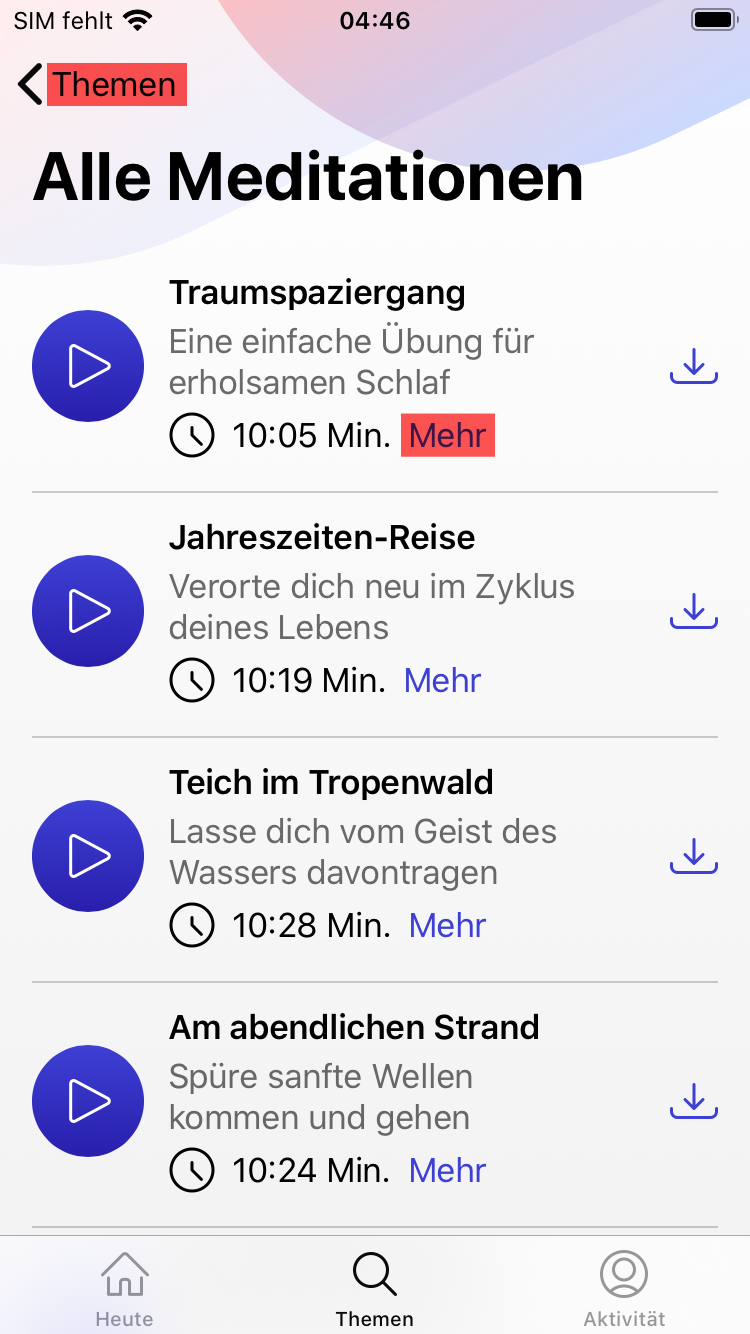The height and width of the screenshot is (1334, 750).
Task: Play the Jahreszeiten-Reise meditation
Action: (88, 611)
